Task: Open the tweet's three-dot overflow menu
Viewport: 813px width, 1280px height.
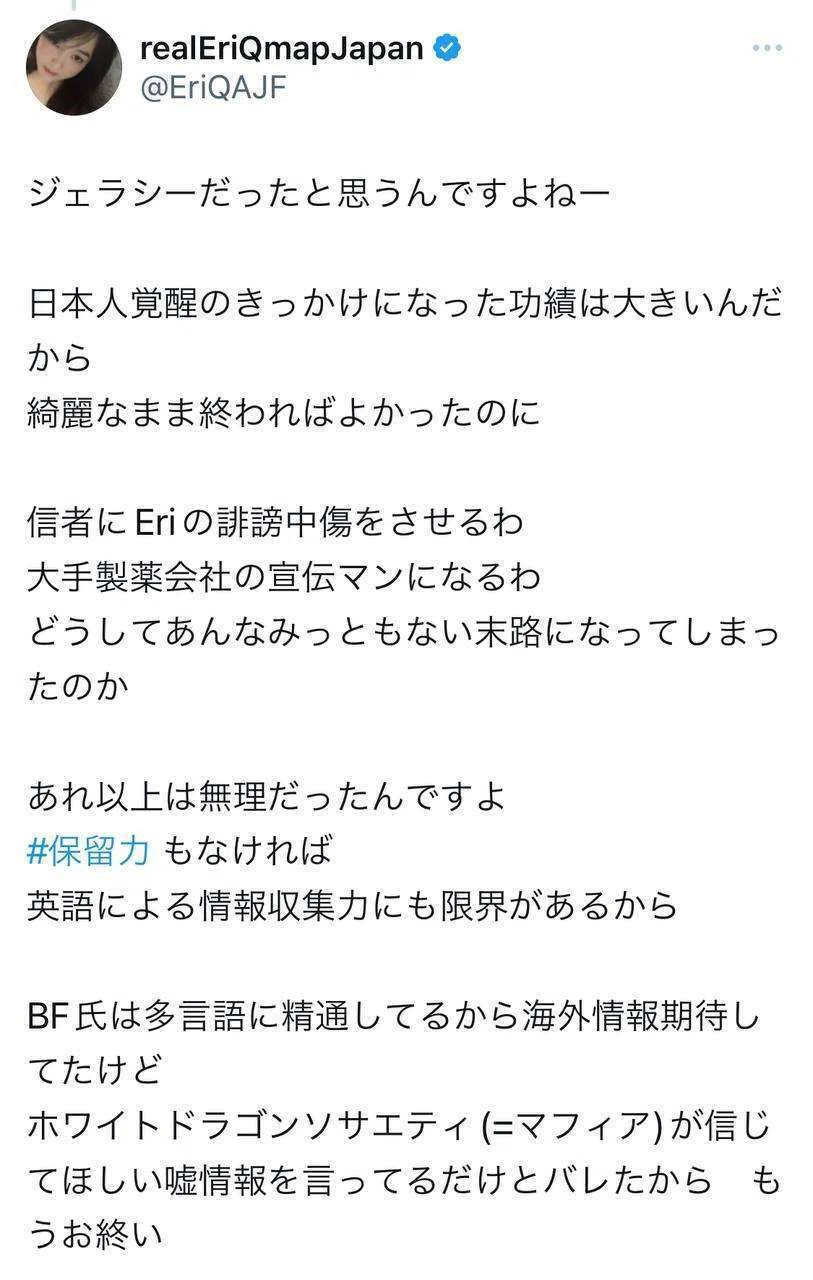Action: pos(767,48)
